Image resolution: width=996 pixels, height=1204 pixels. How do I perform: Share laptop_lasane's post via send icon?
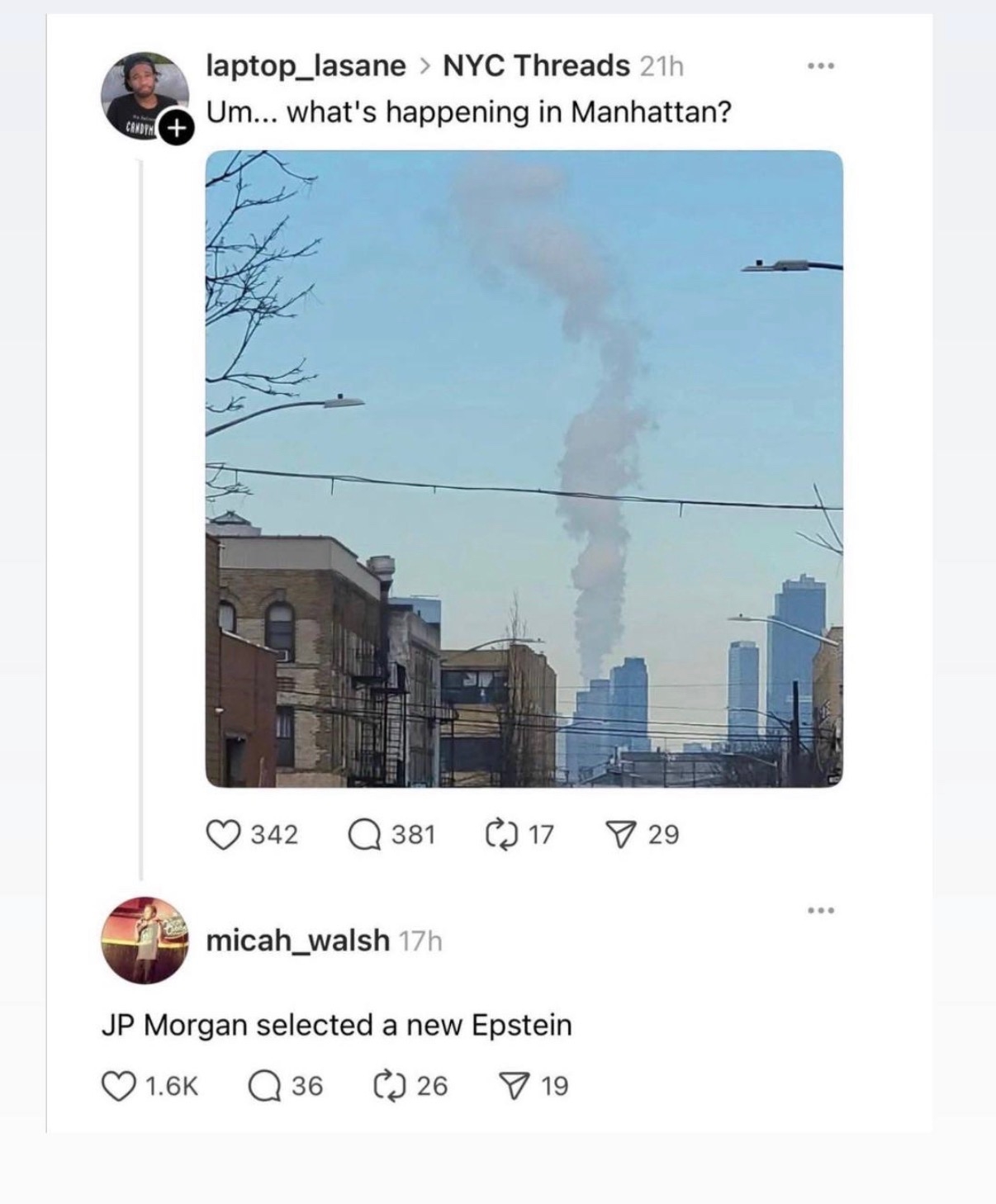coord(619,834)
